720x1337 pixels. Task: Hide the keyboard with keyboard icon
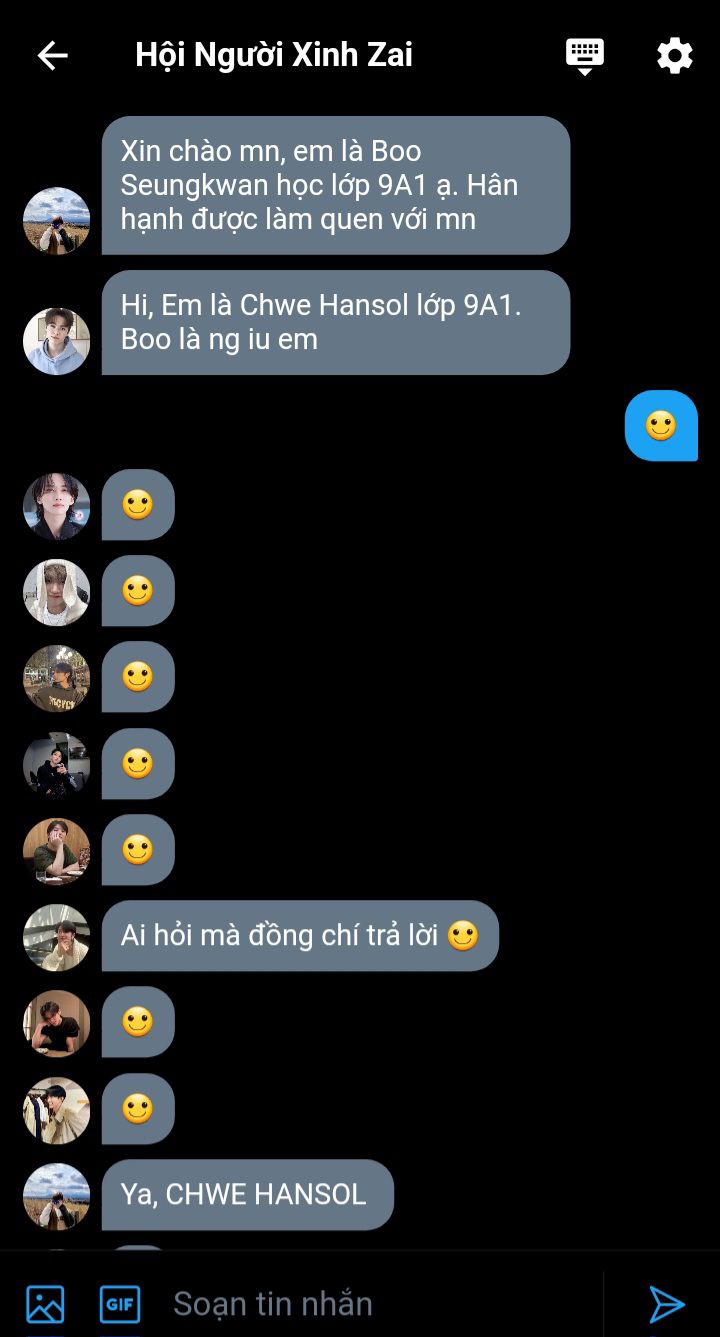coord(585,55)
